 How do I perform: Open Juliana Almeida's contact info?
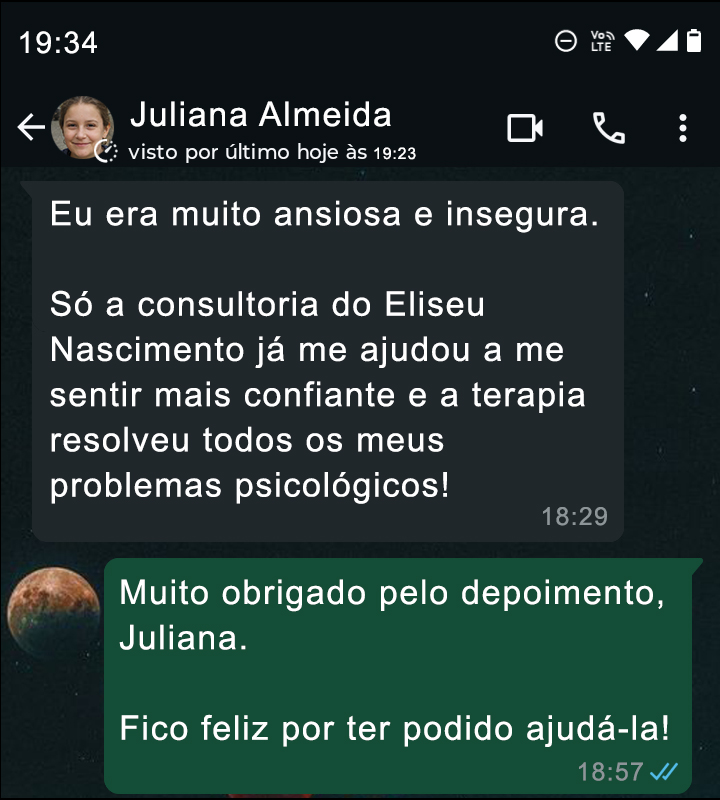(x=262, y=116)
